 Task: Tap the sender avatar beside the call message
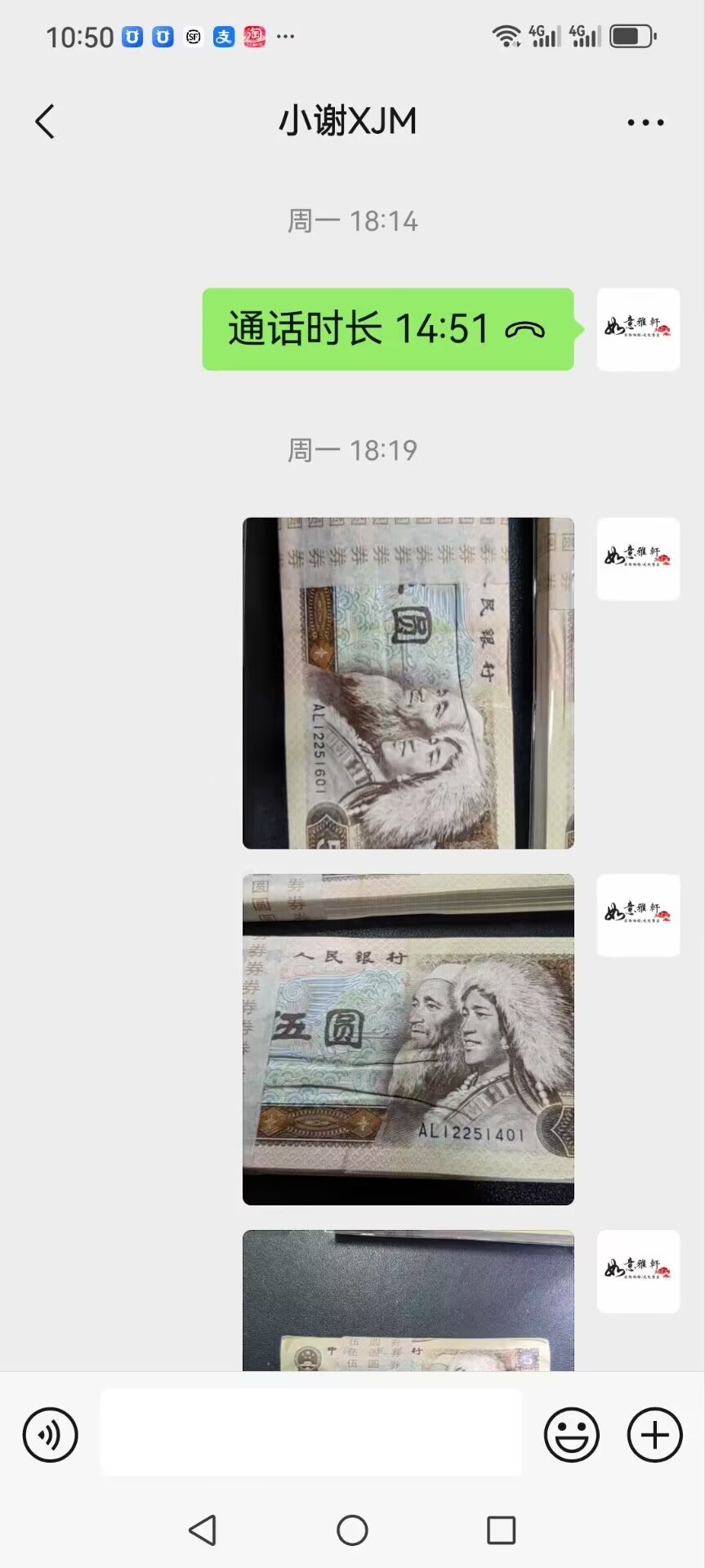click(639, 329)
